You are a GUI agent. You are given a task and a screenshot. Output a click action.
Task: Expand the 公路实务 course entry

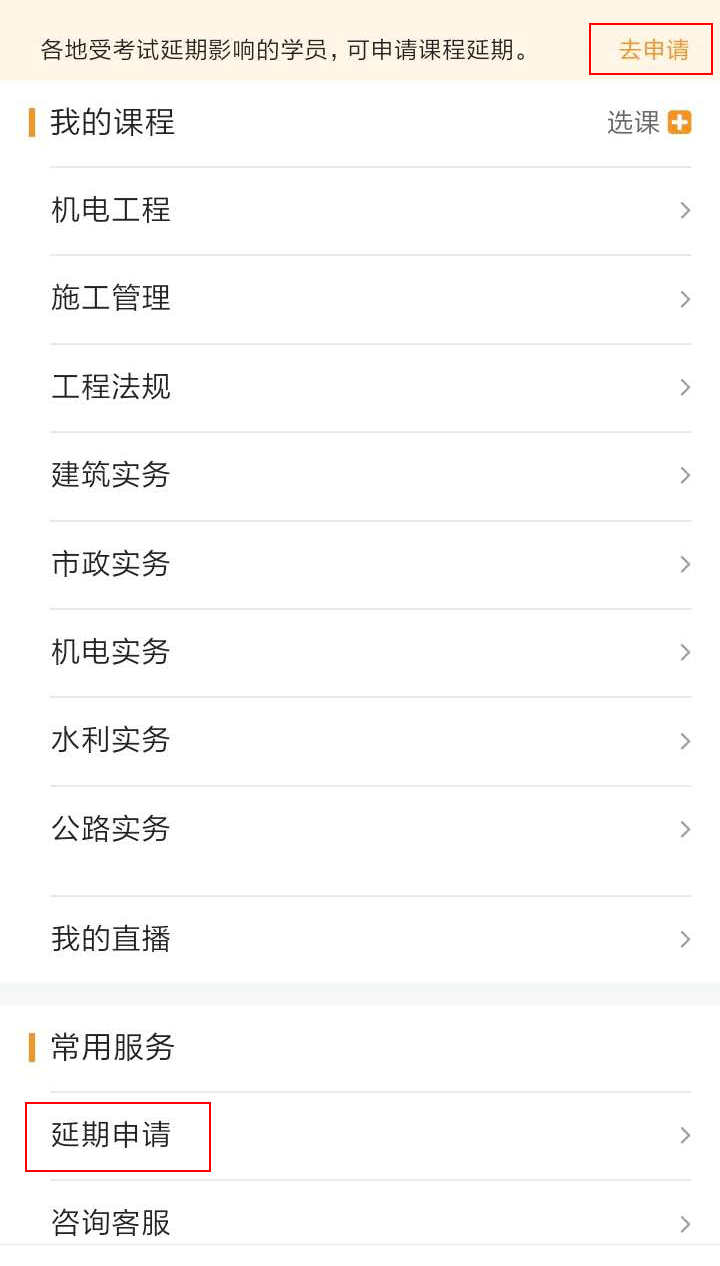click(x=684, y=829)
